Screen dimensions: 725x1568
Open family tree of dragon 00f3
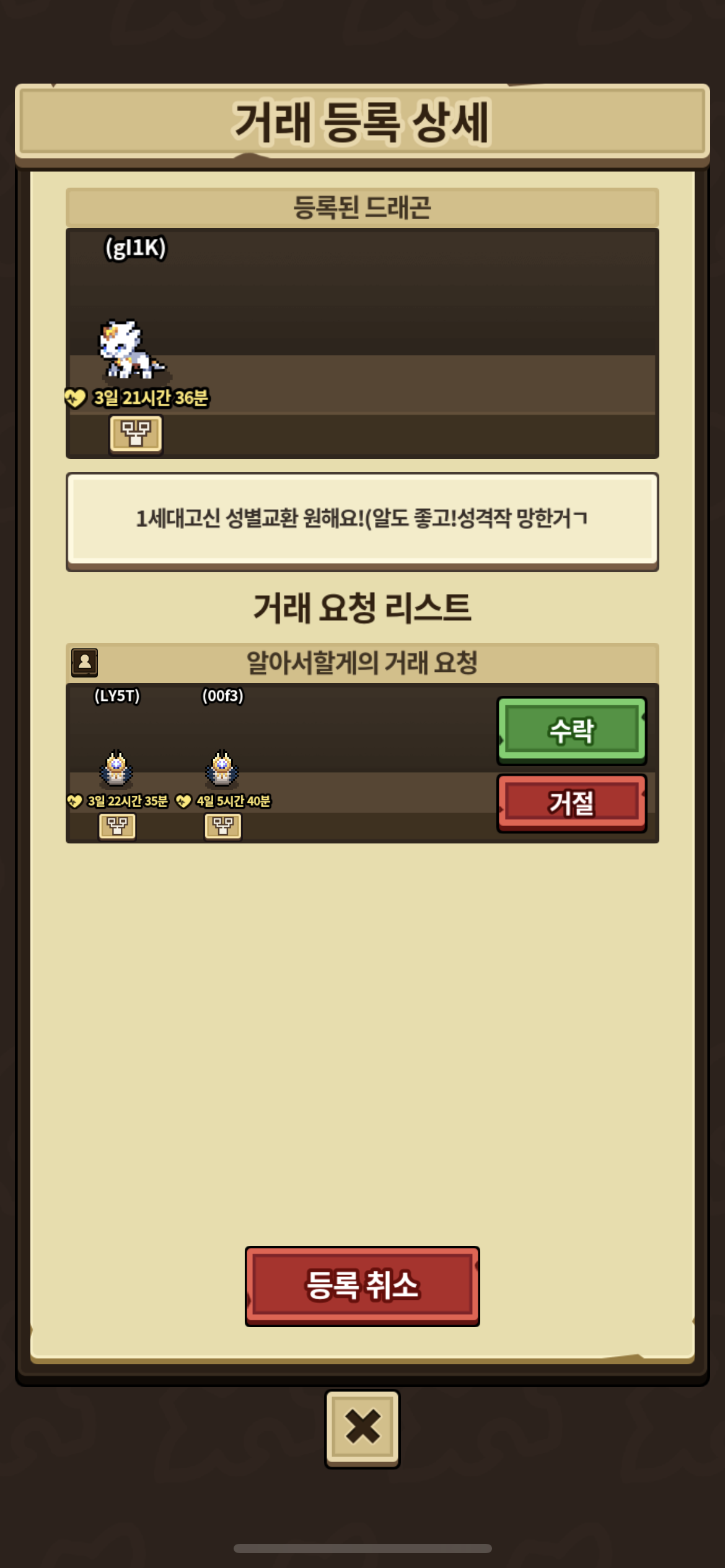pos(223,826)
